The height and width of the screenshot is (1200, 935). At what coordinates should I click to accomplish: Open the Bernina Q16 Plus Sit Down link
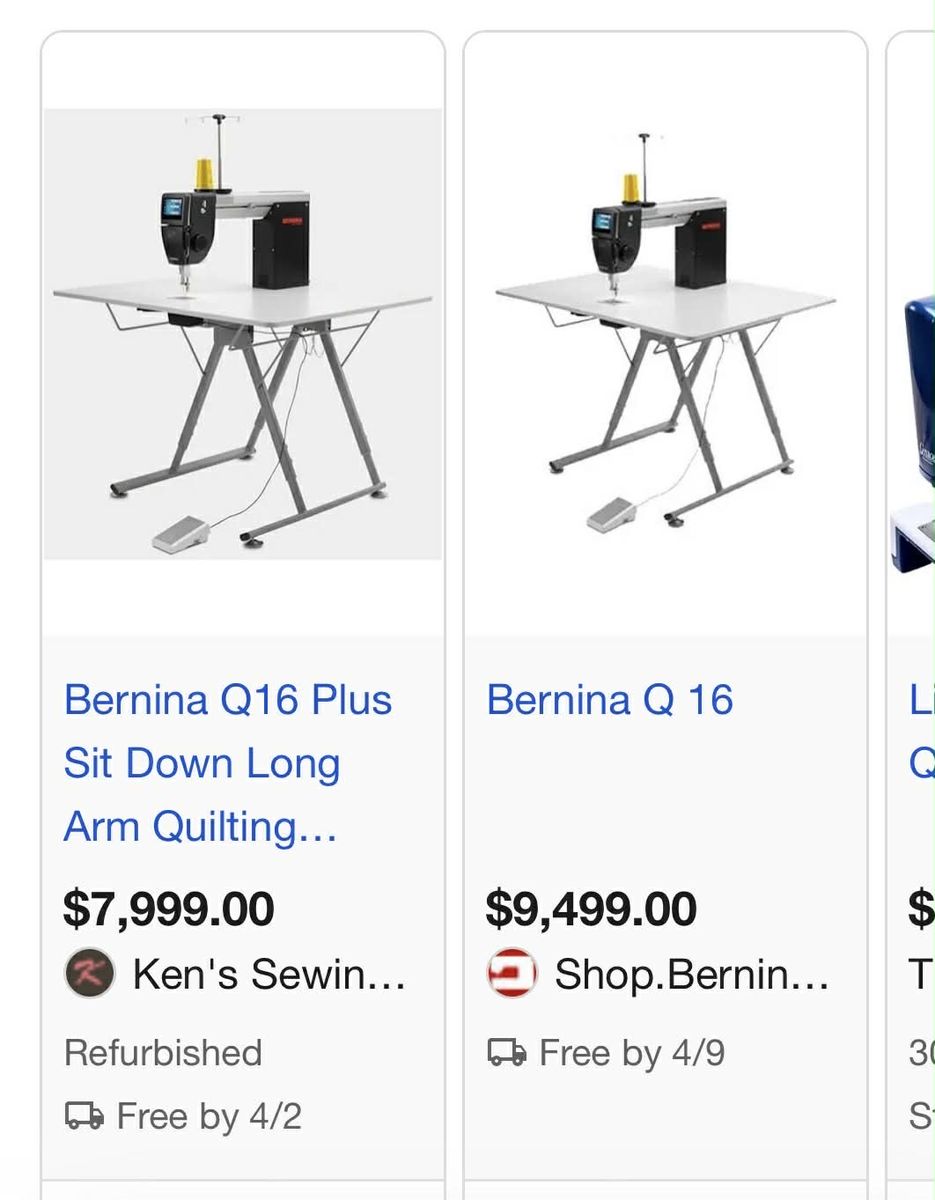click(228, 762)
